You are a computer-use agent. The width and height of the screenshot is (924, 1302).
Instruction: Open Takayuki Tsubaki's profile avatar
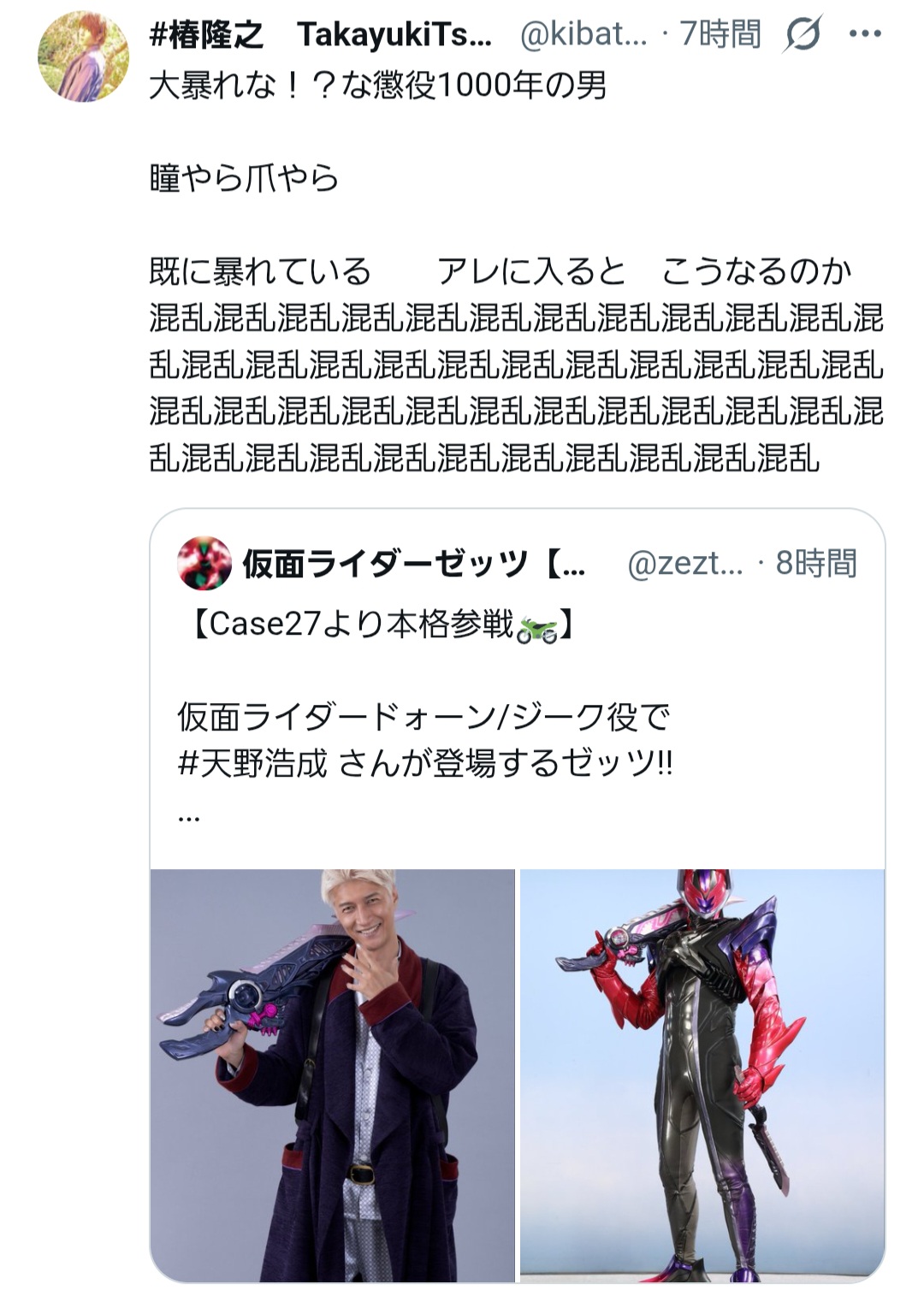pos(82,57)
